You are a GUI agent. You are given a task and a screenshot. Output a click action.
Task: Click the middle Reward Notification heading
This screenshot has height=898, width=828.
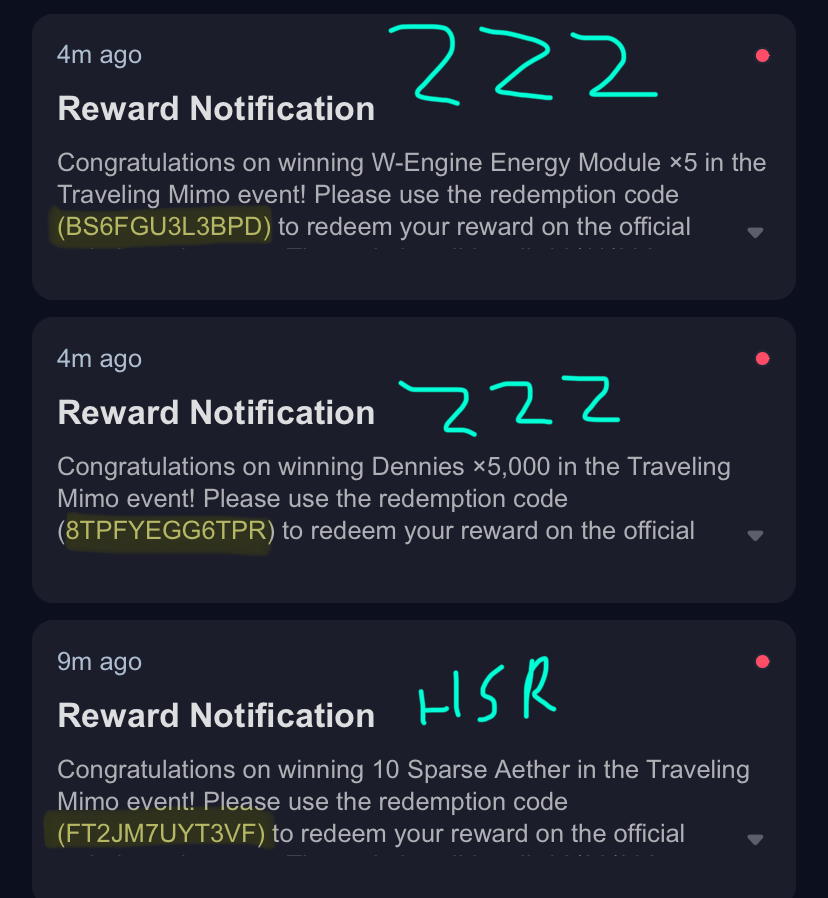click(216, 411)
